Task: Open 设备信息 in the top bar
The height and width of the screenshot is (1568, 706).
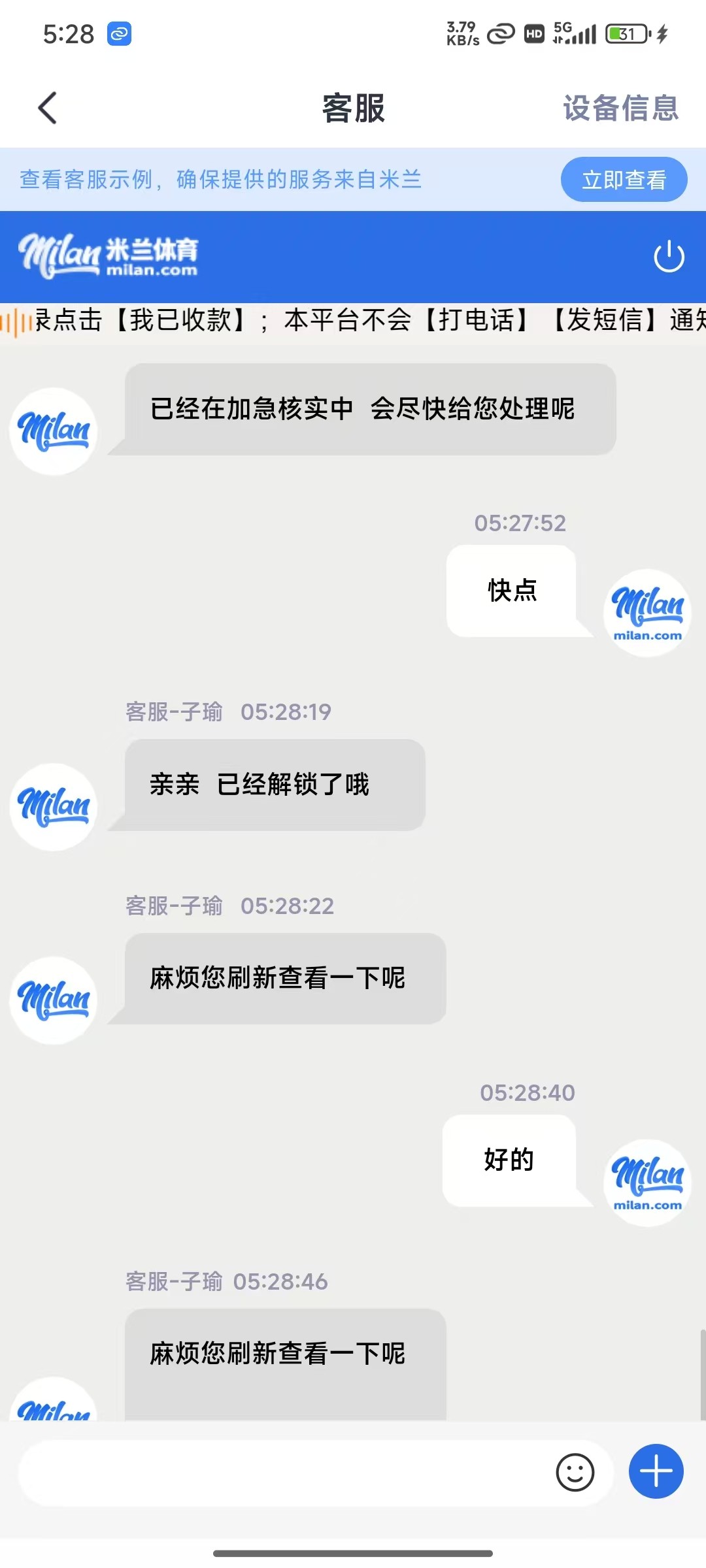Action: tap(620, 108)
